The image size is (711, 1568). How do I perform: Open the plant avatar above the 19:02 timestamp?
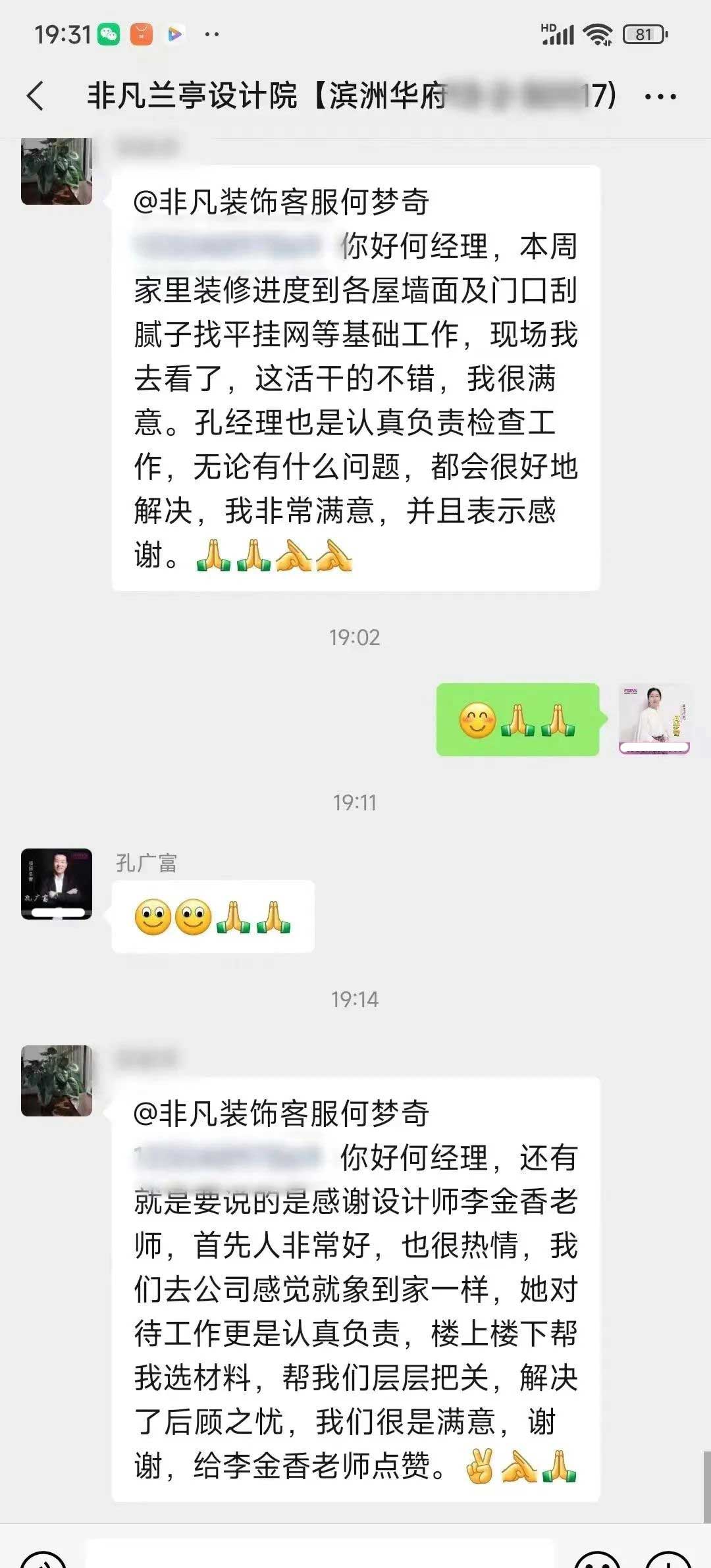coord(57,171)
